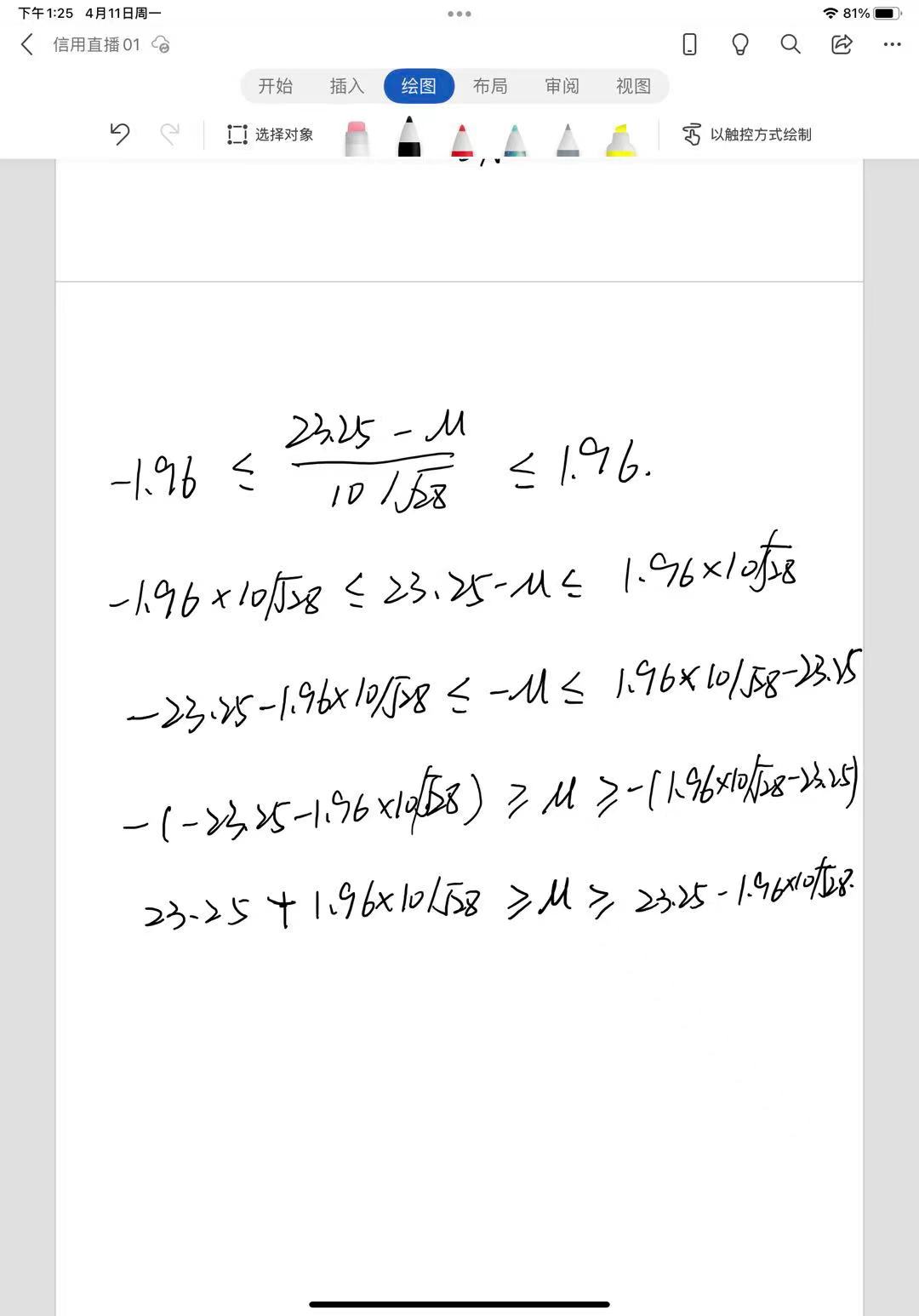The image size is (919, 1316).
Task: Select the red pen
Action: pos(462,140)
